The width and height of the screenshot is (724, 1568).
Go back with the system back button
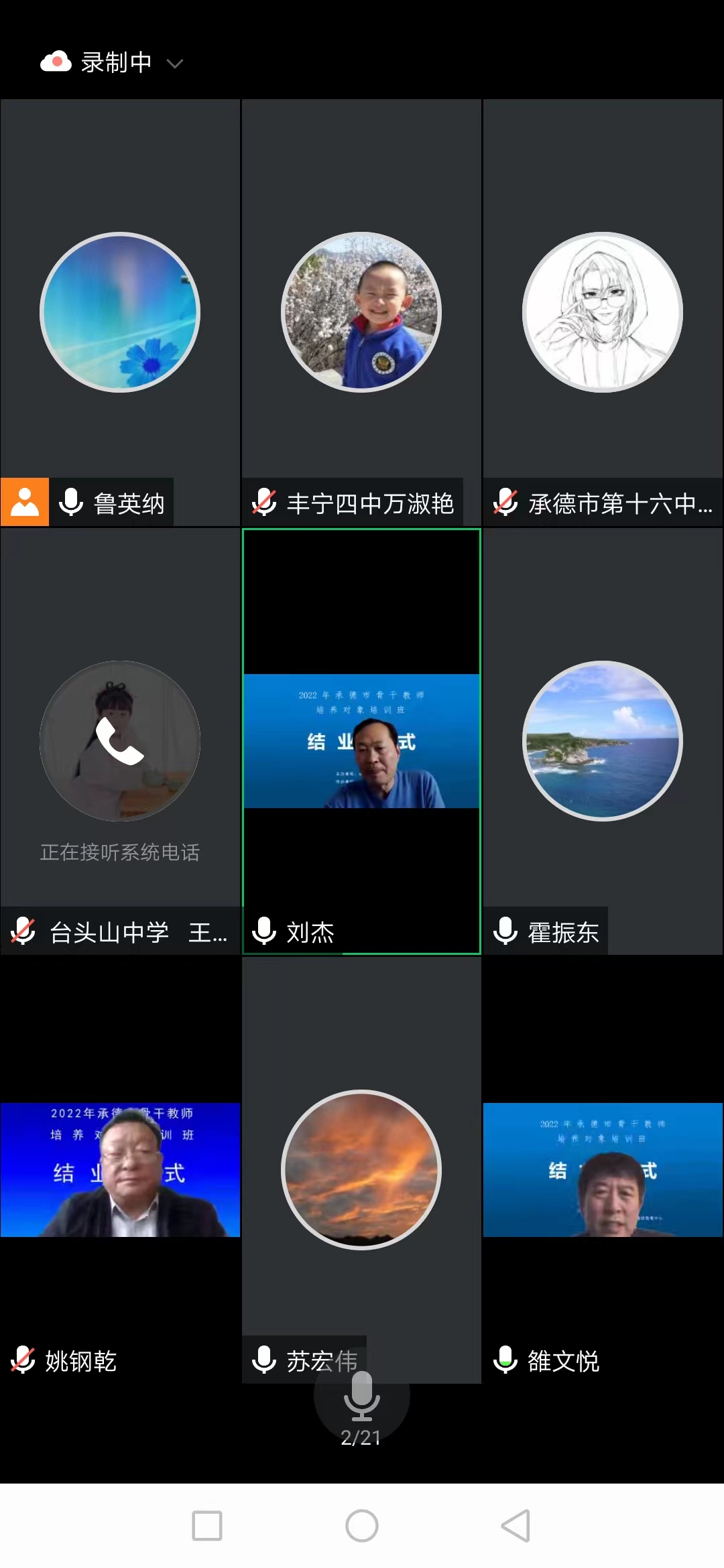point(516,1526)
